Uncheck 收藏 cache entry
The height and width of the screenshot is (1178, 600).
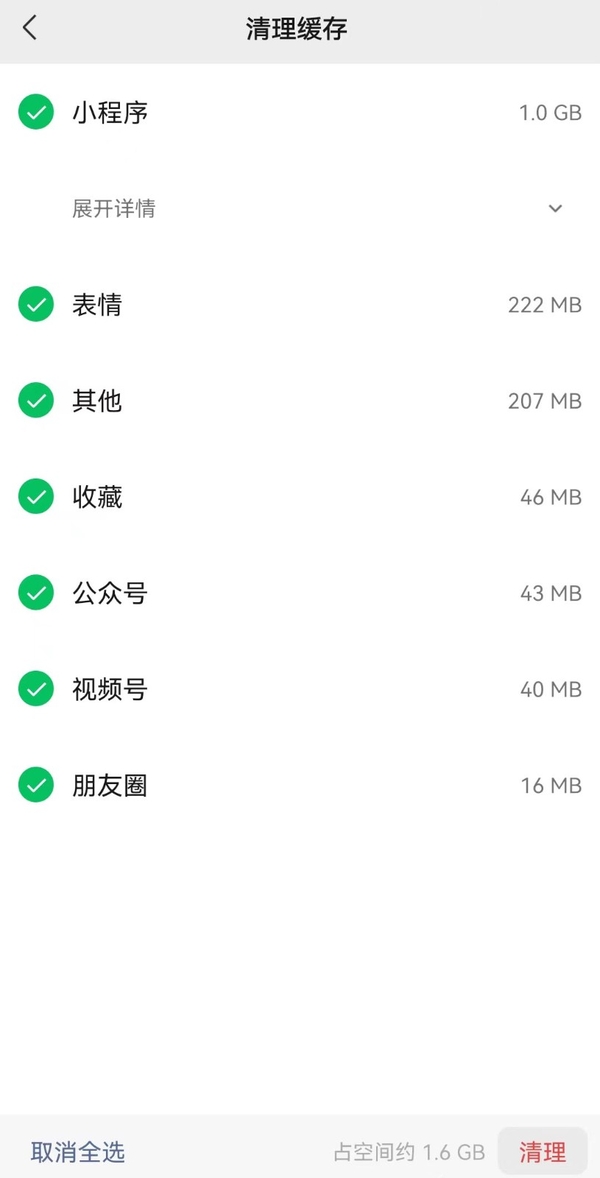[36, 497]
